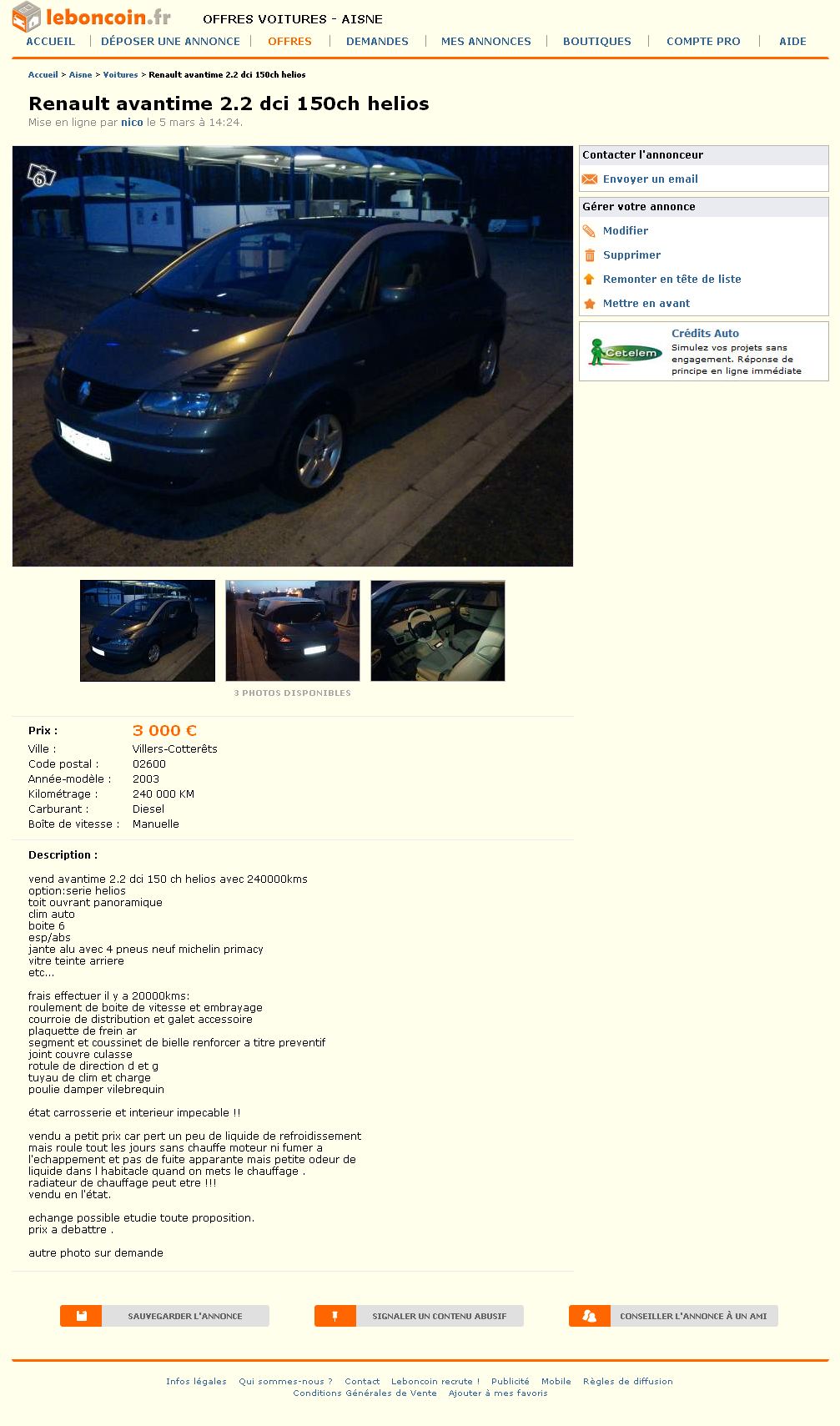Send an email to the advertiser
This screenshot has height=1426, width=840.
click(650, 179)
